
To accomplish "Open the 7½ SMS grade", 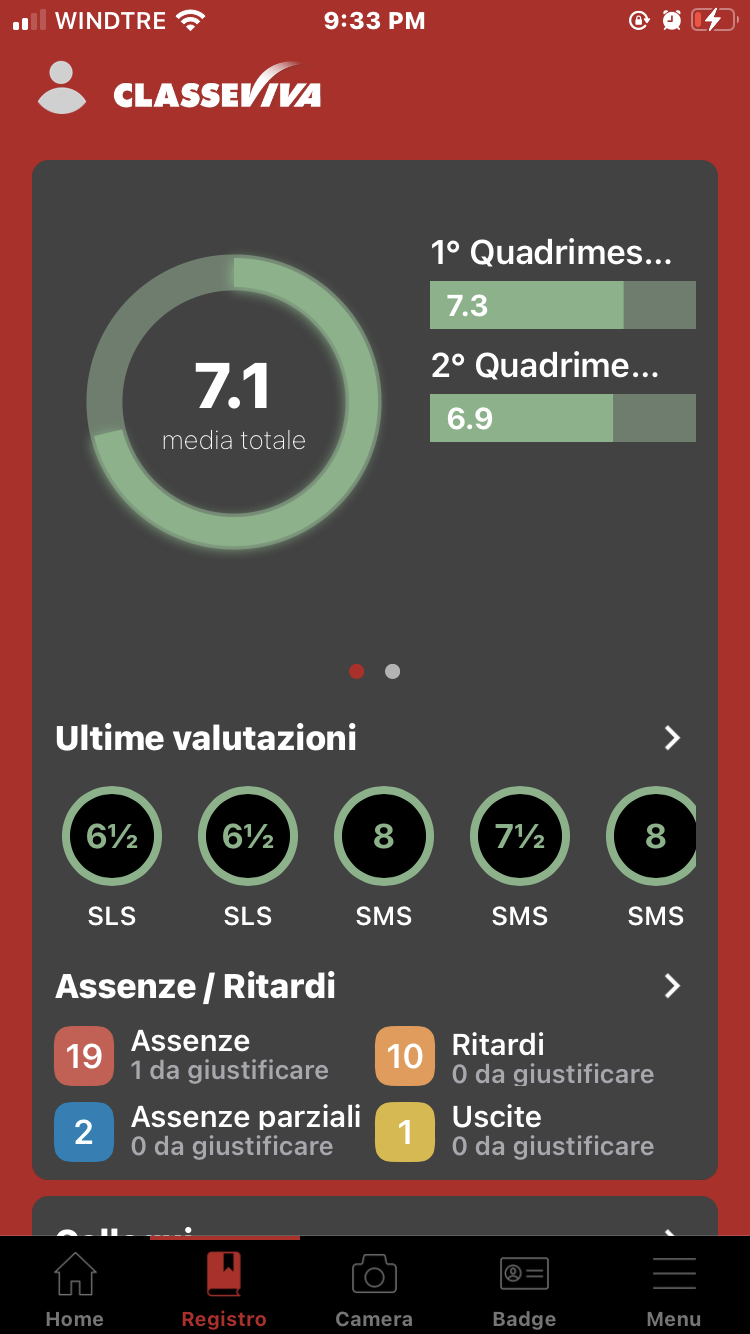I will (520, 836).
